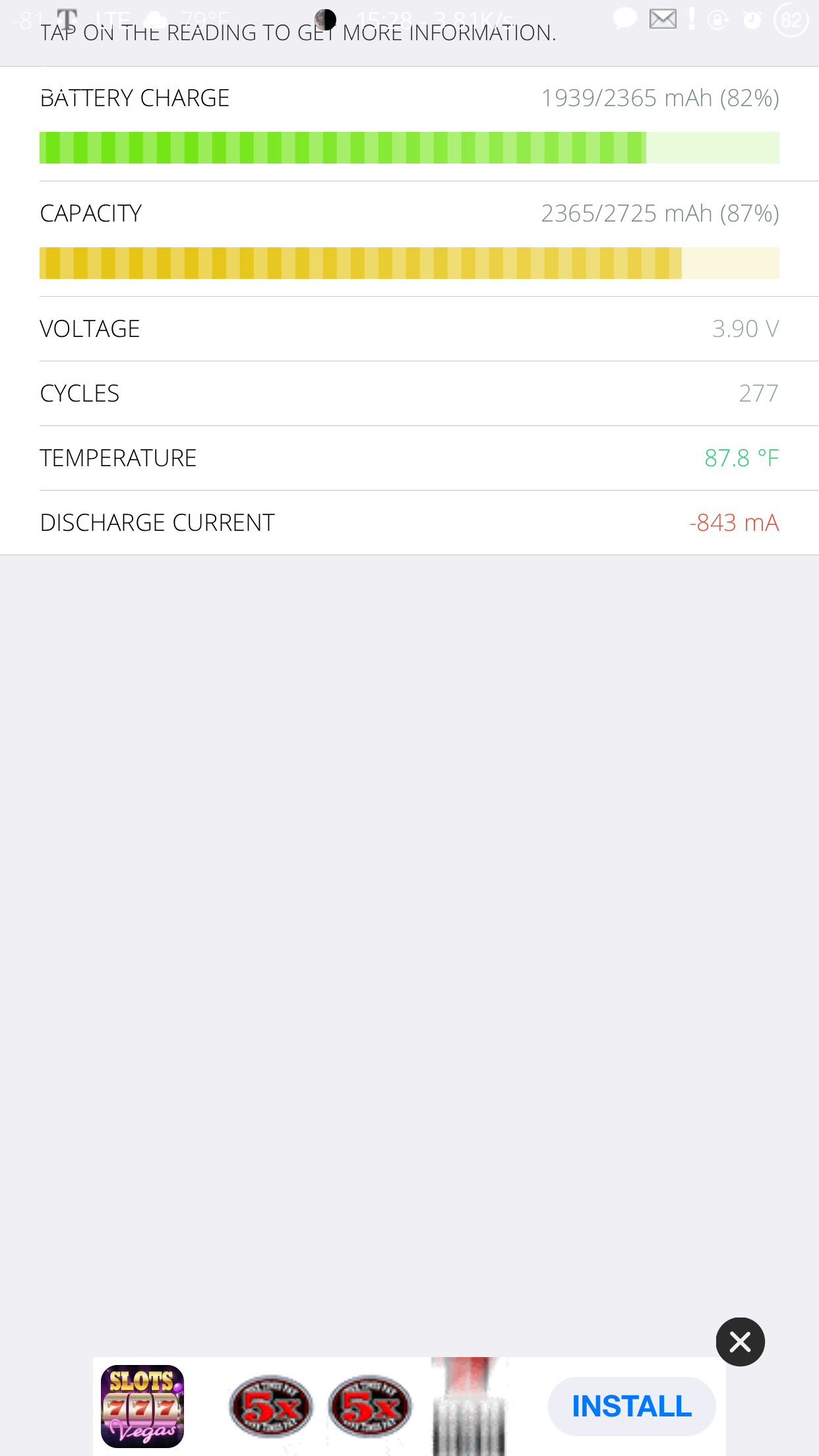The height and width of the screenshot is (1456, 819).
Task: Tap the Install button in the ad
Action: point(631,1406)
